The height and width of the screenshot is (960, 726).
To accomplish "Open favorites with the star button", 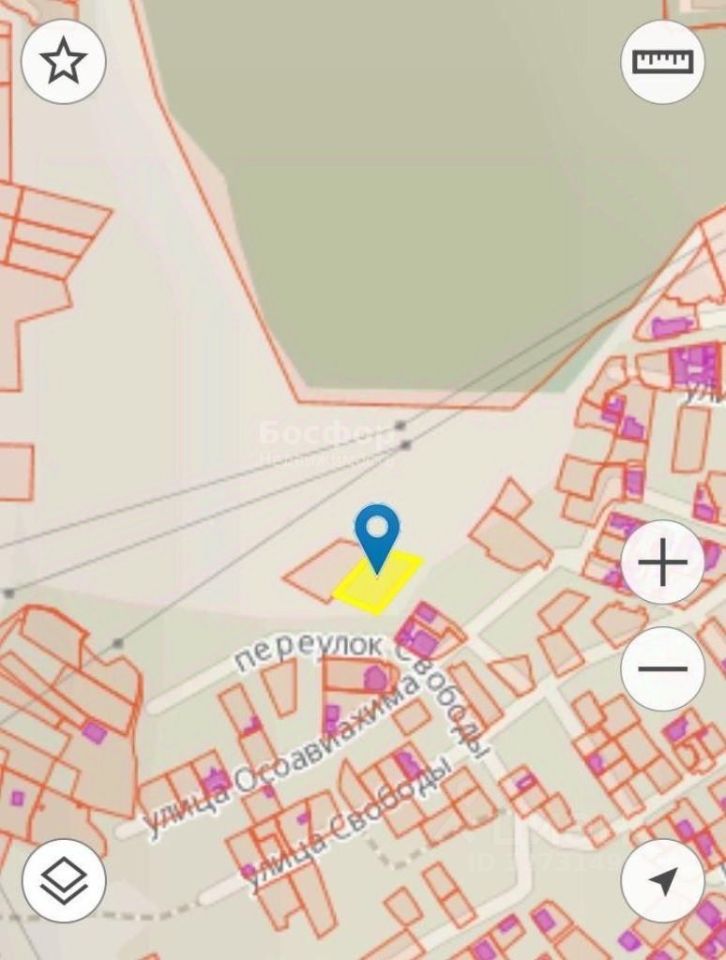I will click(x=64, y=62).
